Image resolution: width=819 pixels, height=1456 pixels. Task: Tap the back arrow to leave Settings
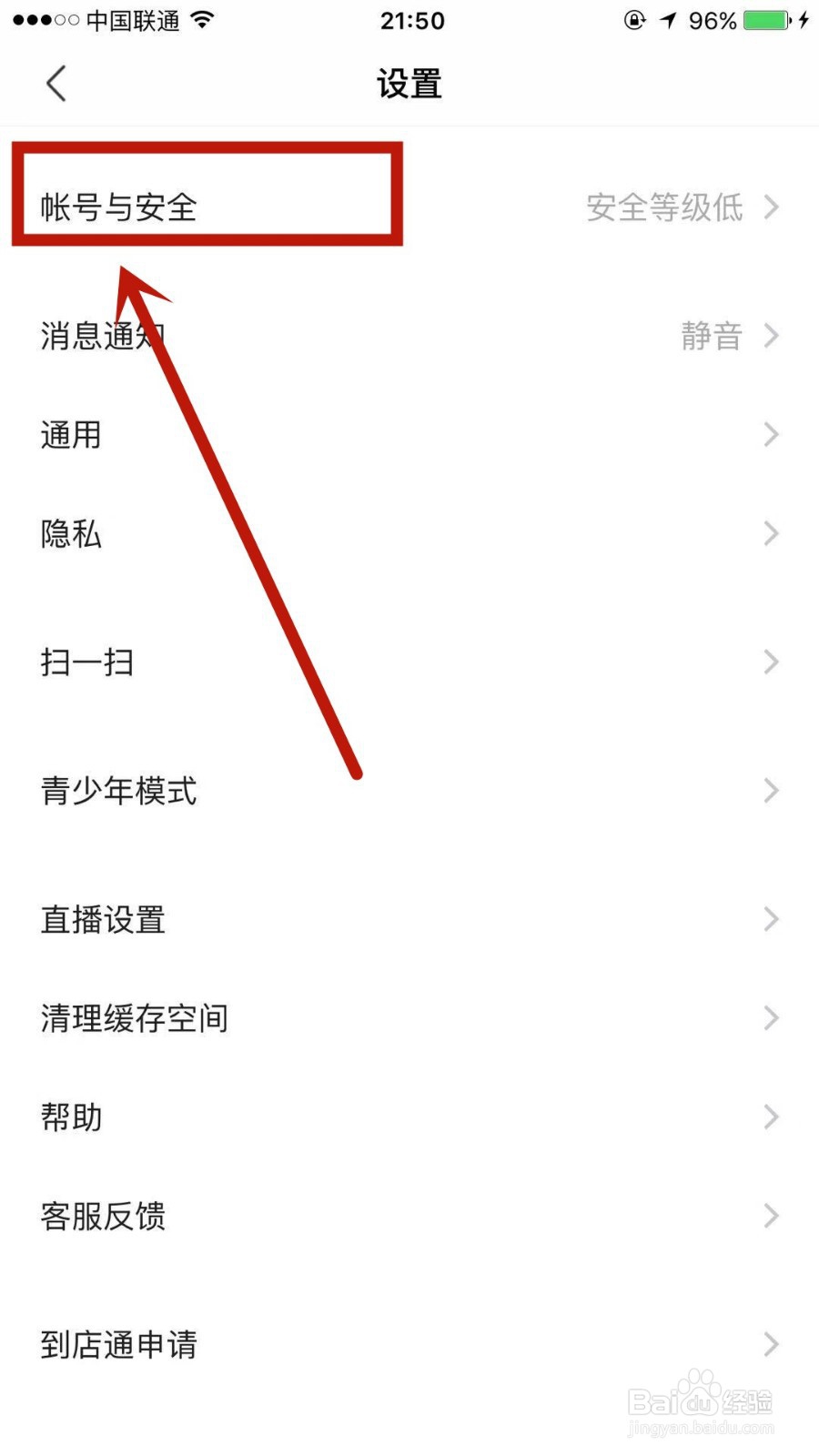[x=56, y=83]
